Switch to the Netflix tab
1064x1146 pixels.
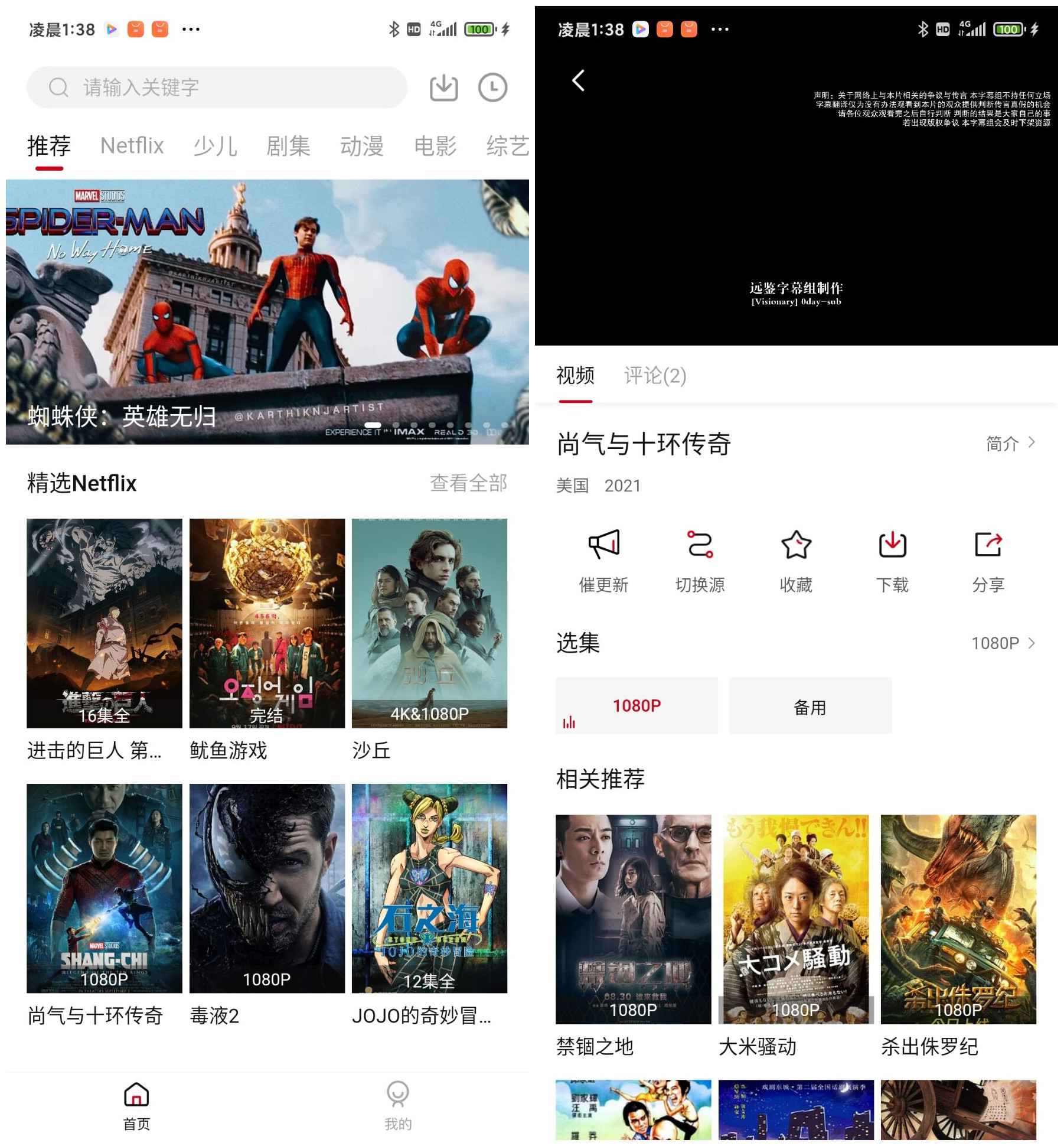[x=132, y=145]
